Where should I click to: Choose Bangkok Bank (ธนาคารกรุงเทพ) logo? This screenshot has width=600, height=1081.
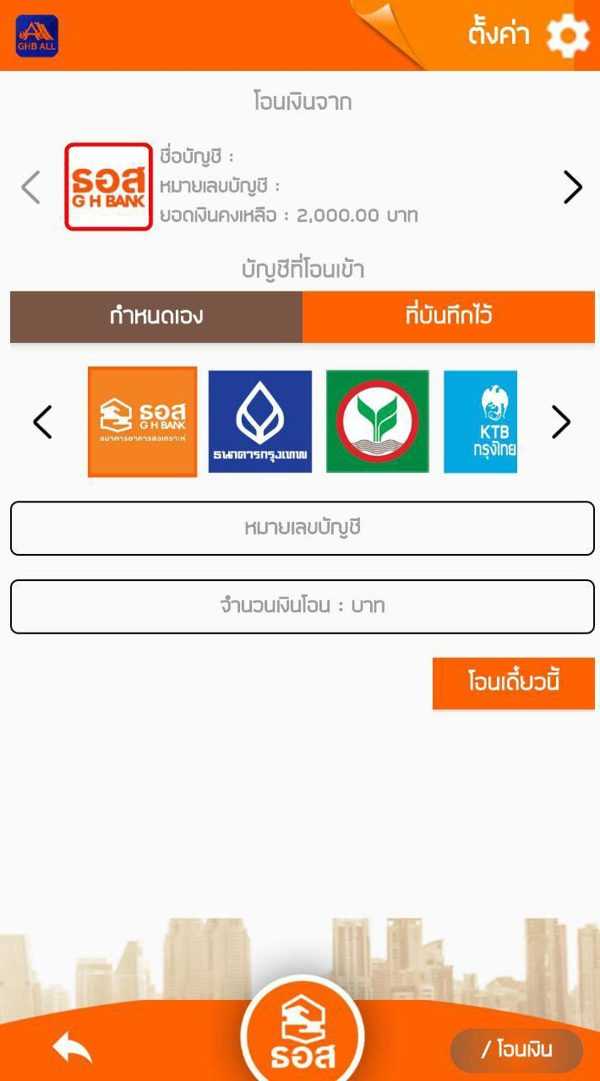260,421
